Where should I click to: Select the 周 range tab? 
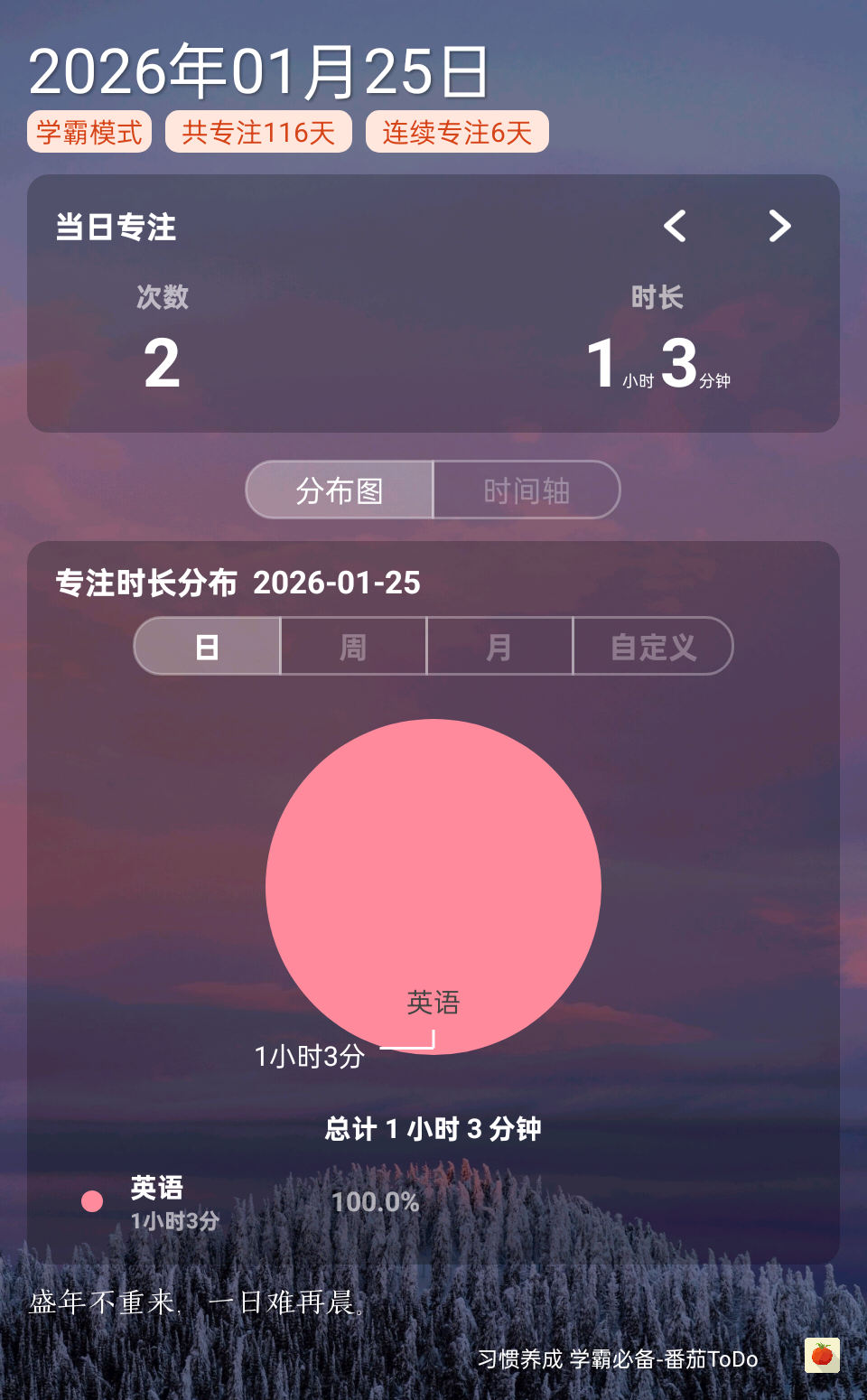pos(353,647)
